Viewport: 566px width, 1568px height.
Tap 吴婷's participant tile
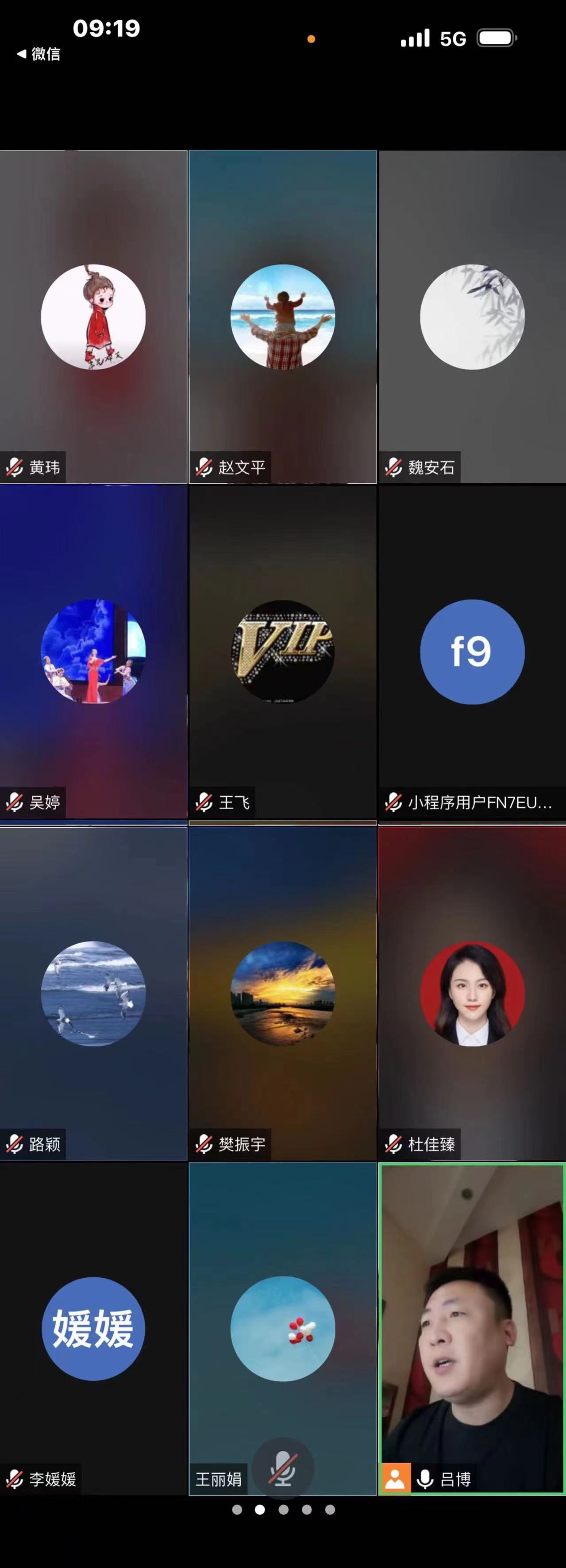click(93, 651)
